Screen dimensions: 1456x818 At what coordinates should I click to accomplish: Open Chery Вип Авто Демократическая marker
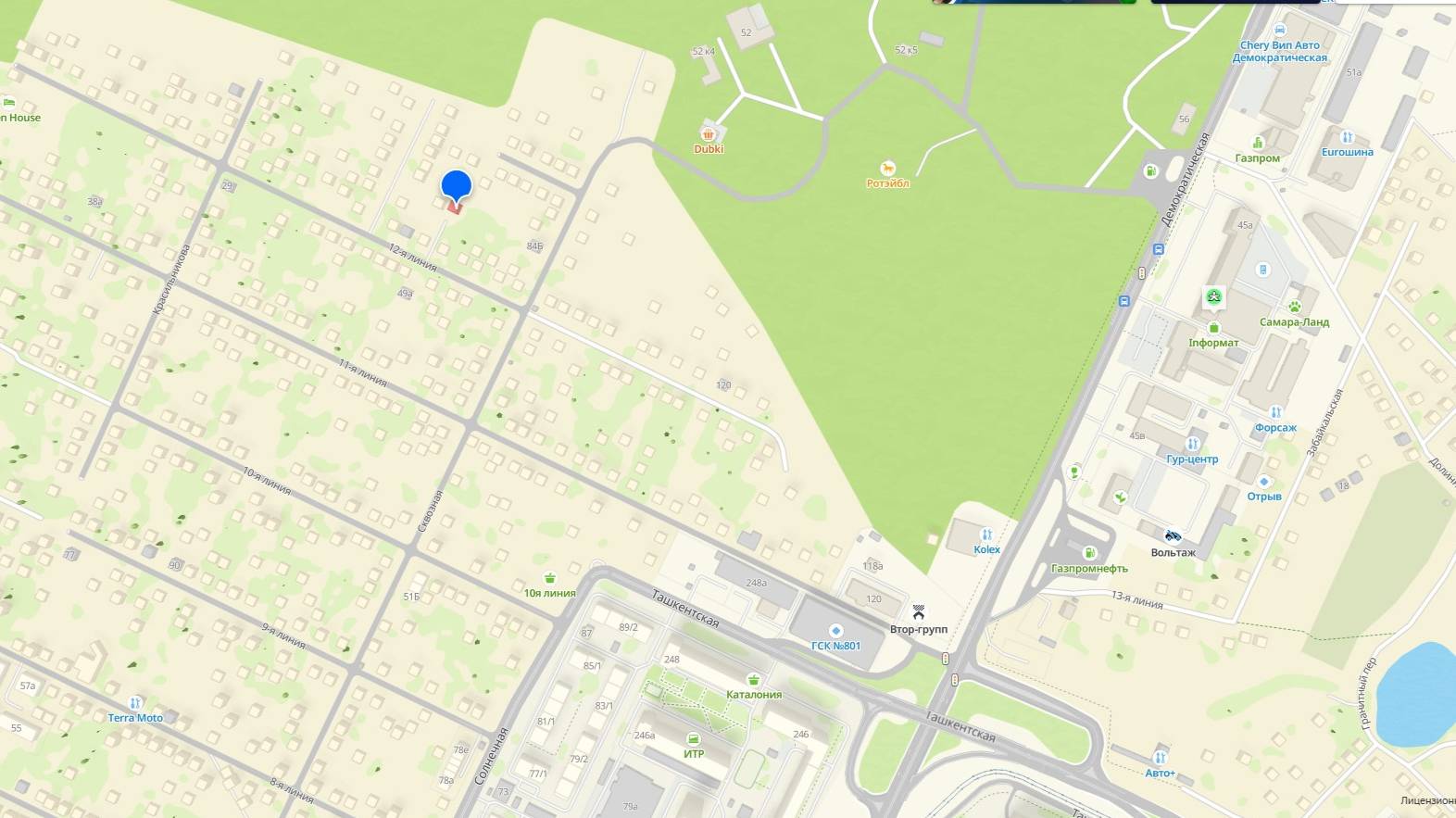point(1280,31)
